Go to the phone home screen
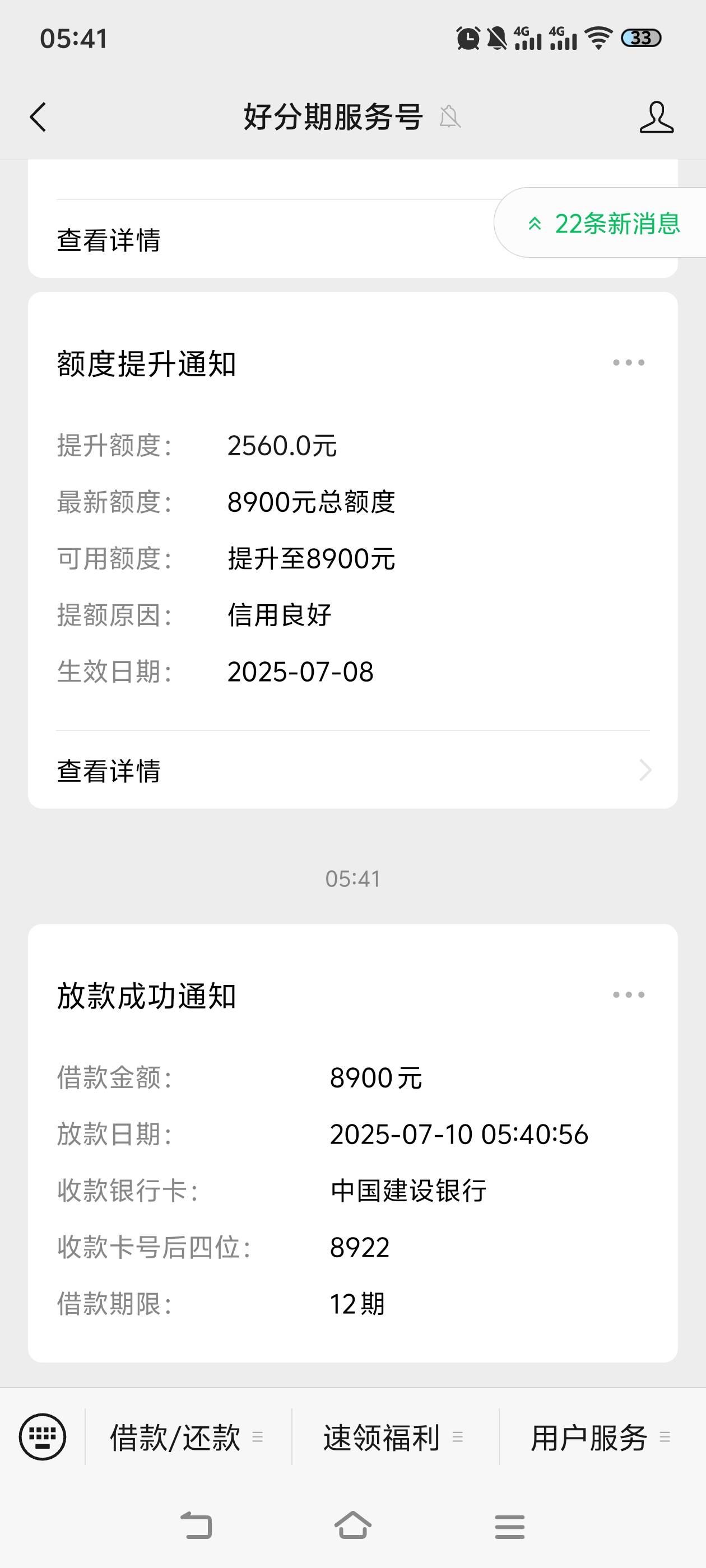The image size is (706, 1568). click(x=352, y=1525)
